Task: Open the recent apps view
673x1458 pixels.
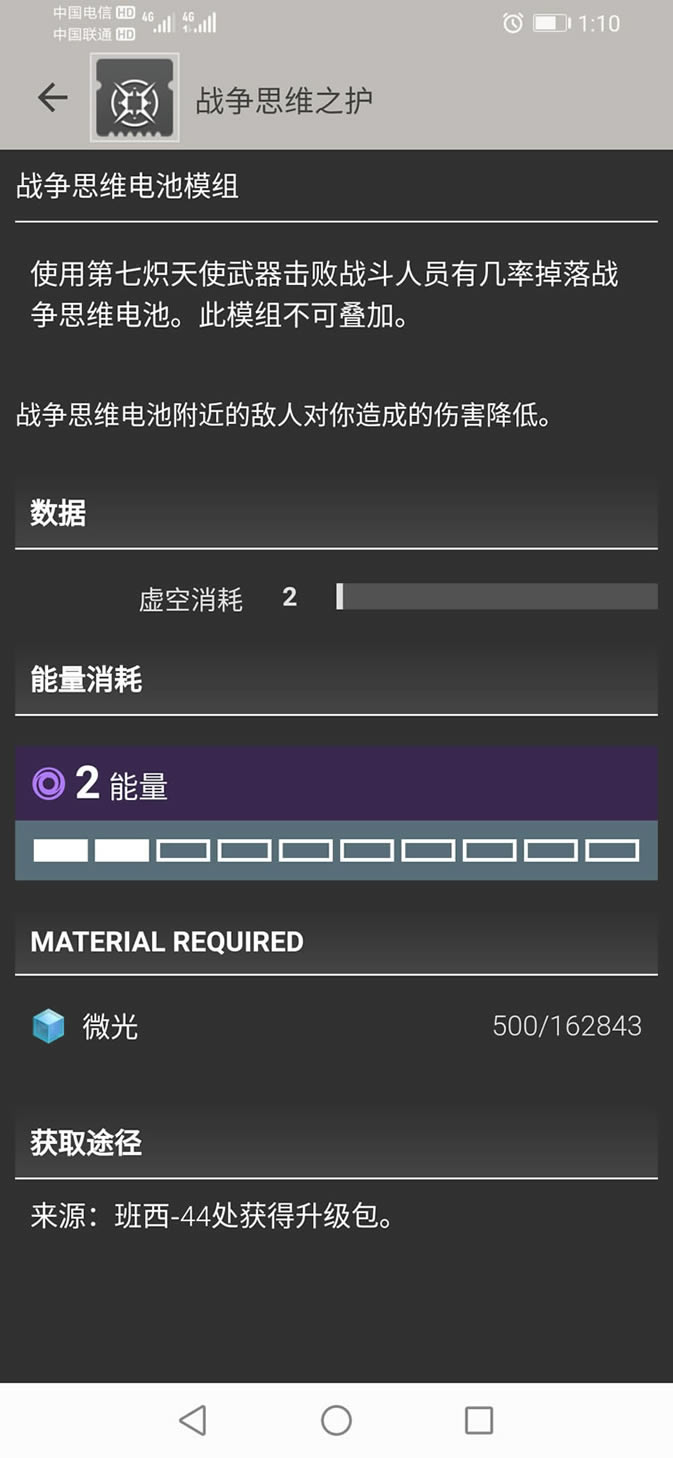Action: click(479, 1420)
